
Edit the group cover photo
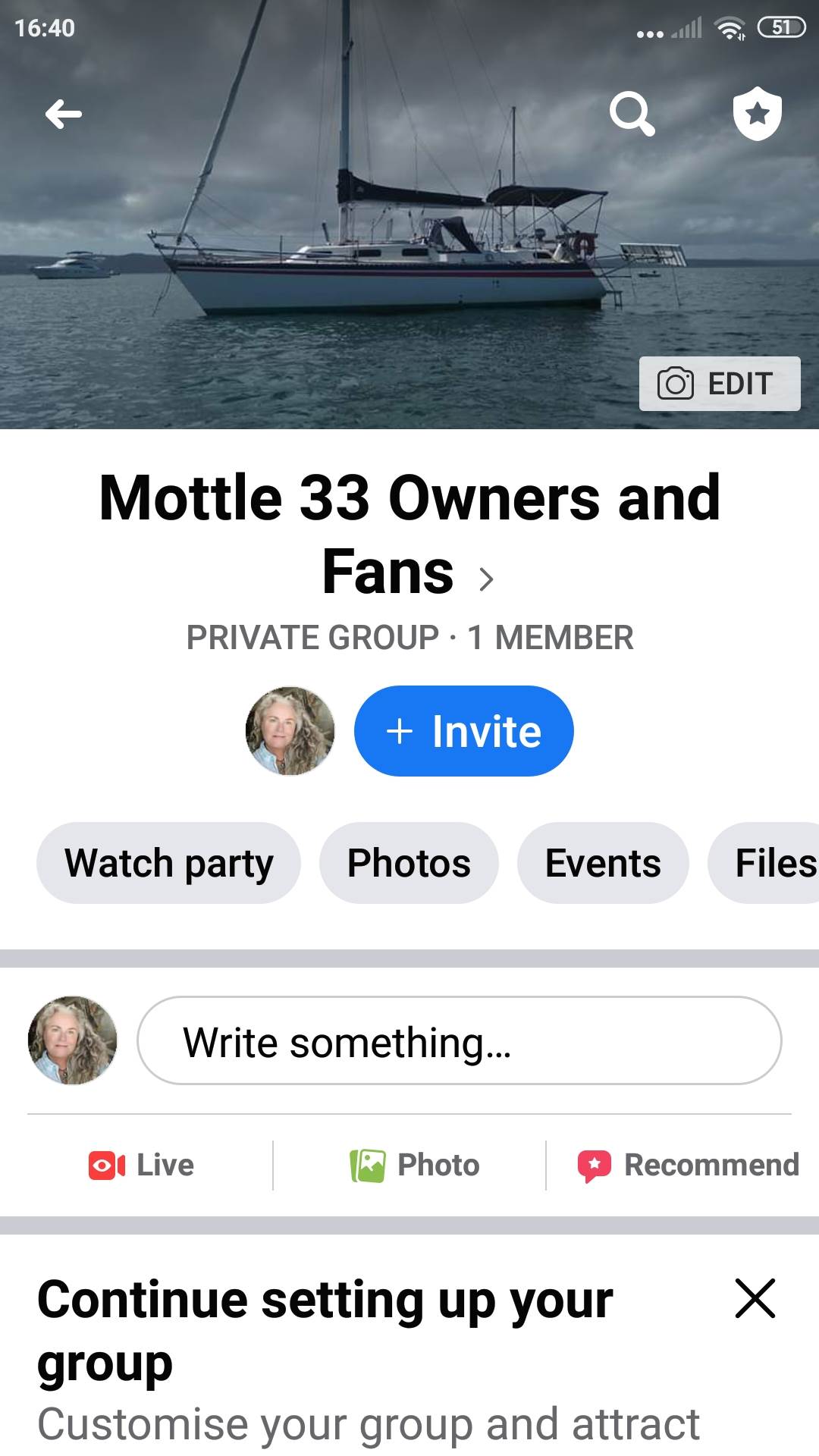pyautogui.click(x=719, y=384)
